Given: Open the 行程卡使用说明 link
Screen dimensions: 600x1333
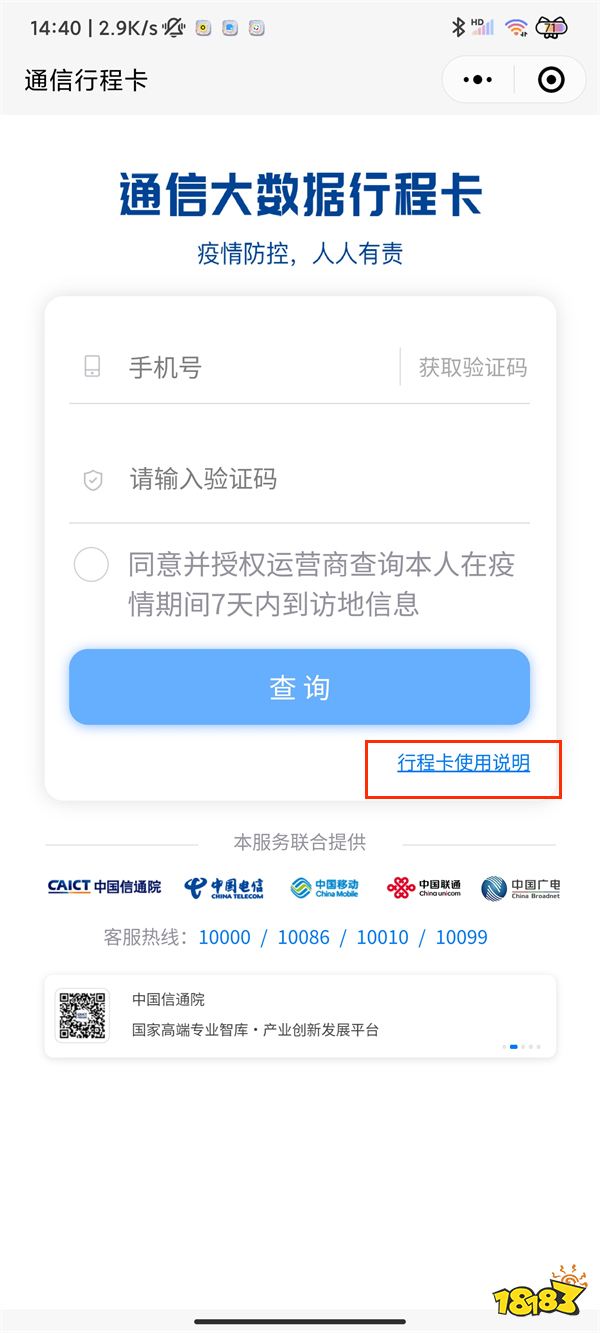Looking at the screenshot, I should pyautogui.click(x=463, y=764).
